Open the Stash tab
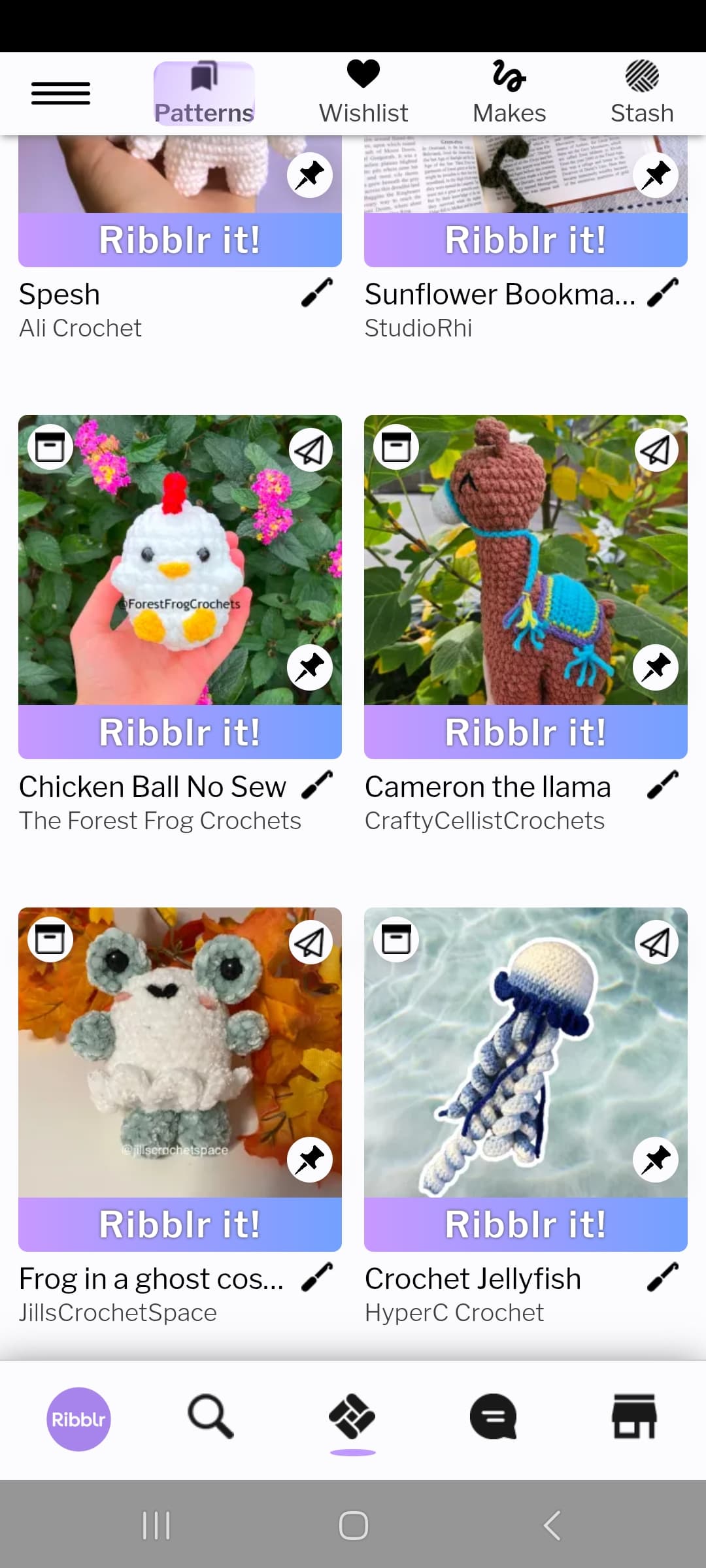The height and width of the screenshot is (1568, 706). [x=641, y=92]
